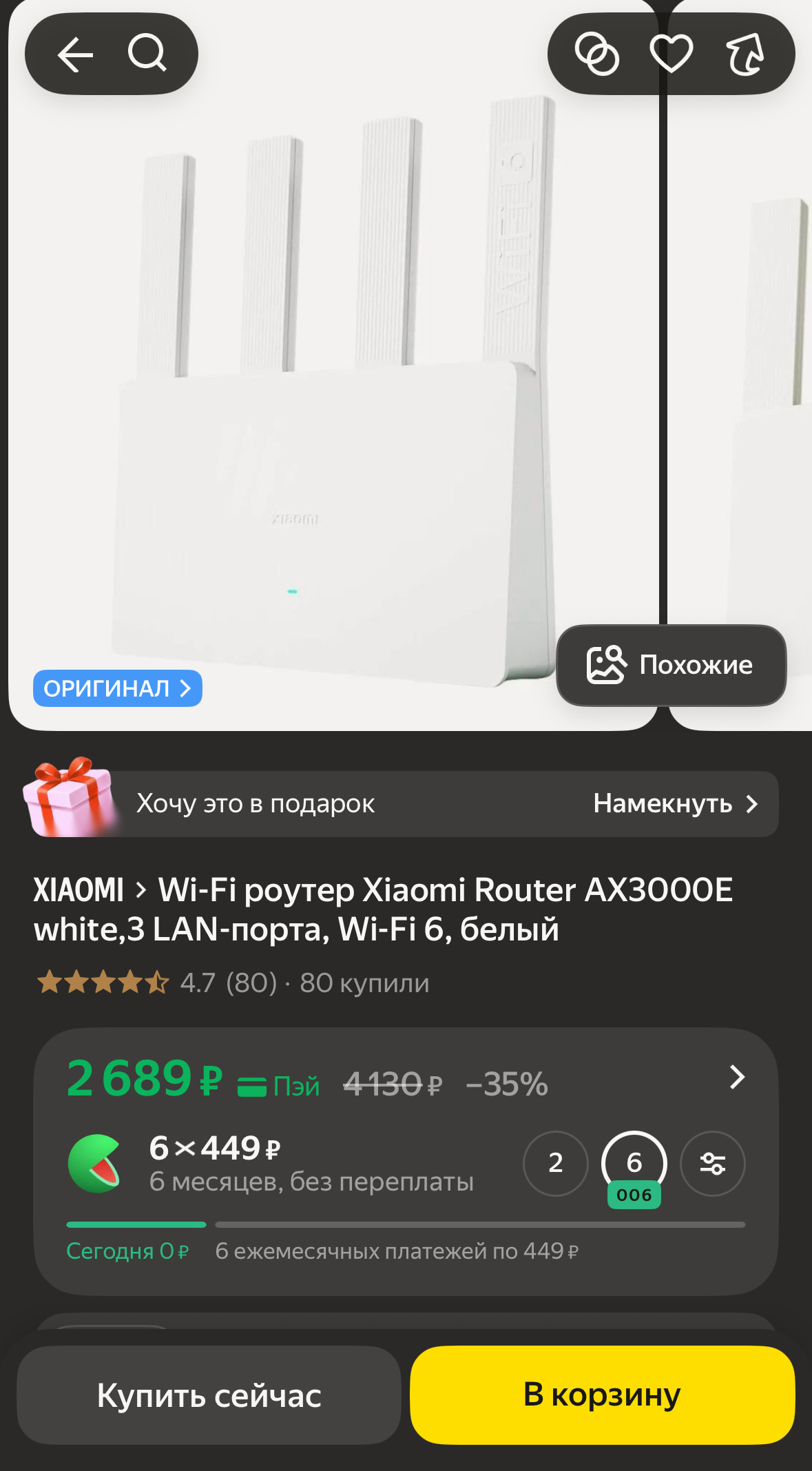812x1471 pixels.
Task: Tap Намекнуть to hint about gift
Action: 675,803
